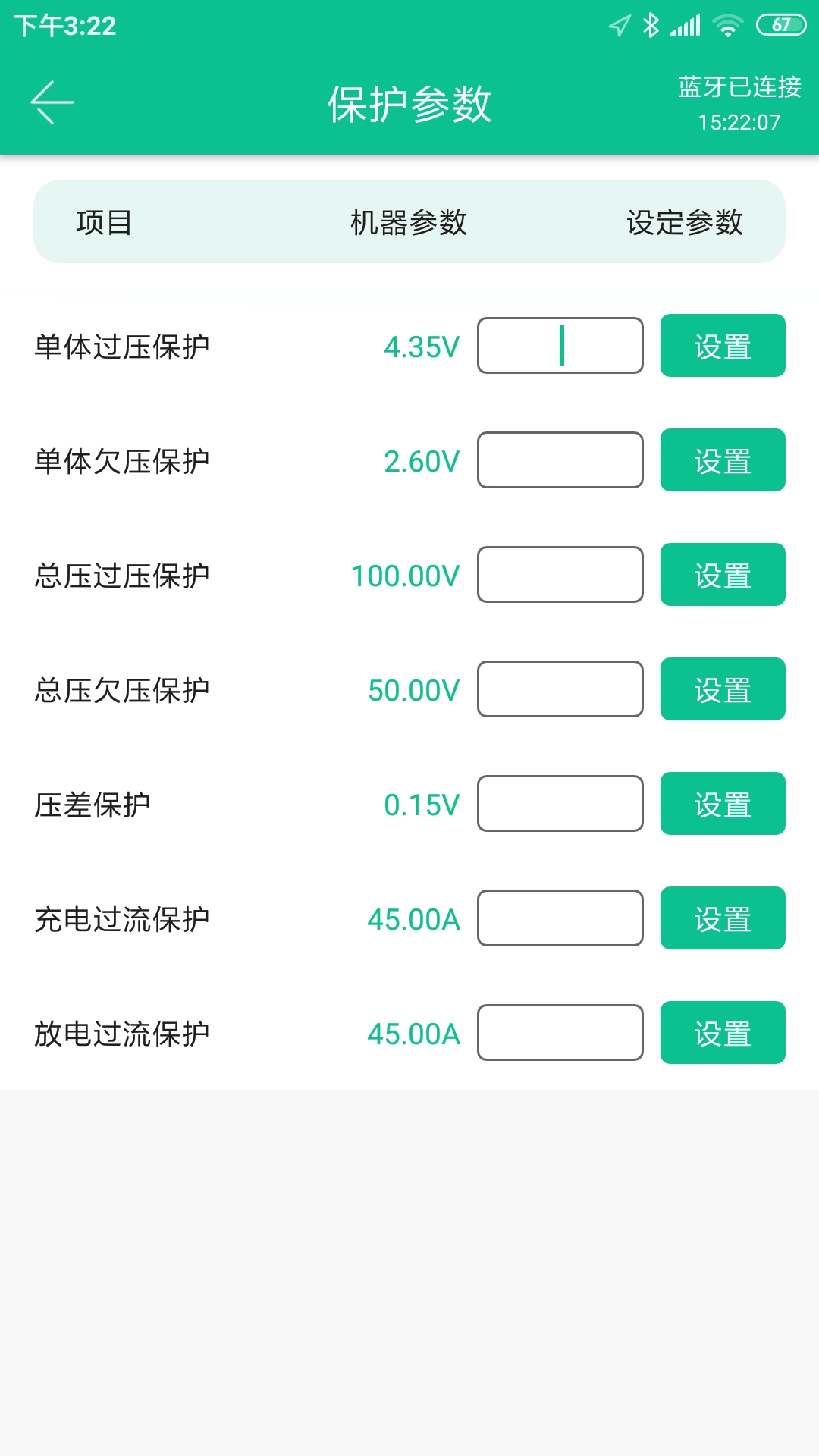Focus the 单体过压保护 input field
Image resolution: width=819 pixels, height=1456 pixels.
coord(560,346)
